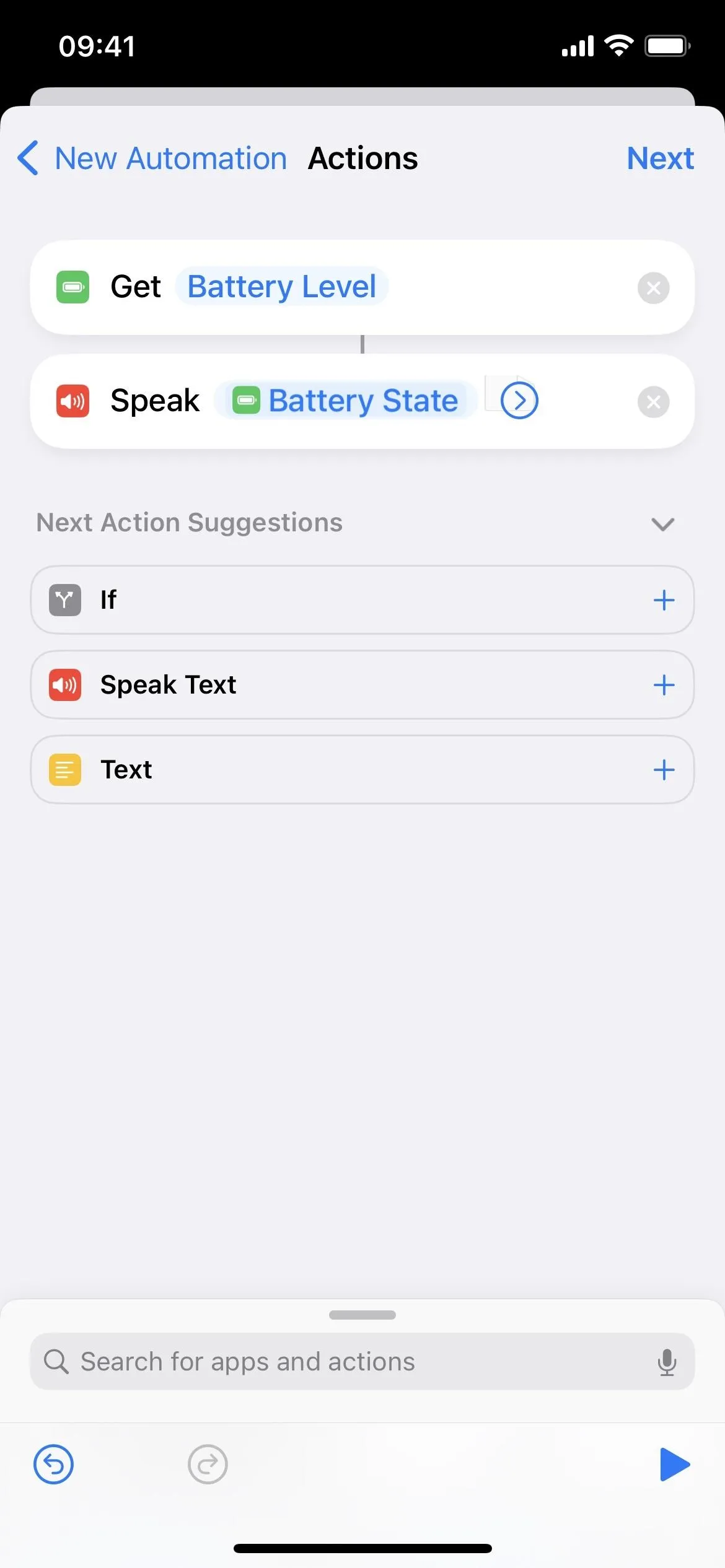725x1568 pixels.
Task: Delete the Speak action
Action: [x=653, y=402]
